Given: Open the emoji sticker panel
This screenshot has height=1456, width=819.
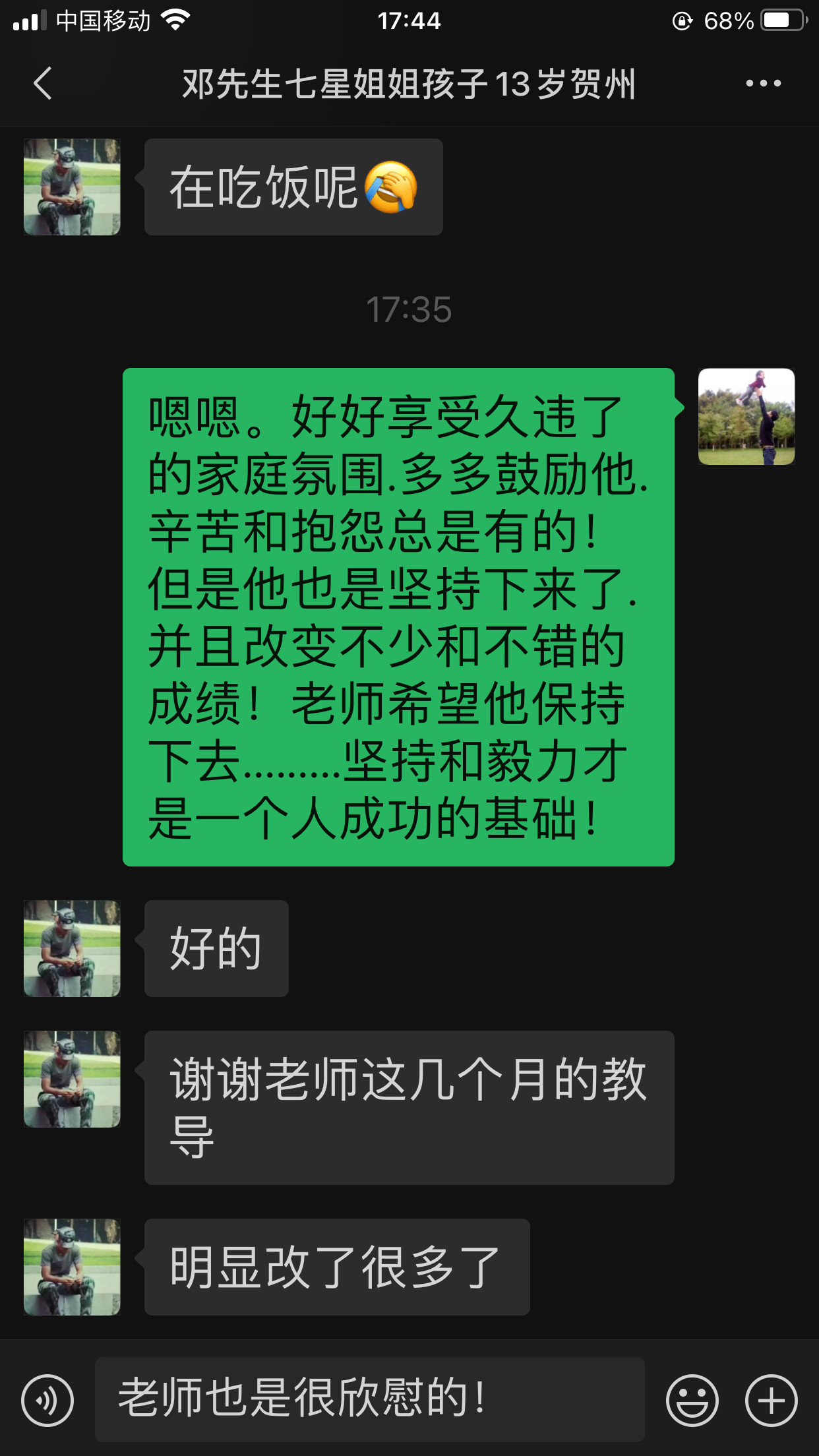Looking at the screenshot, I should coord(692,1400).
